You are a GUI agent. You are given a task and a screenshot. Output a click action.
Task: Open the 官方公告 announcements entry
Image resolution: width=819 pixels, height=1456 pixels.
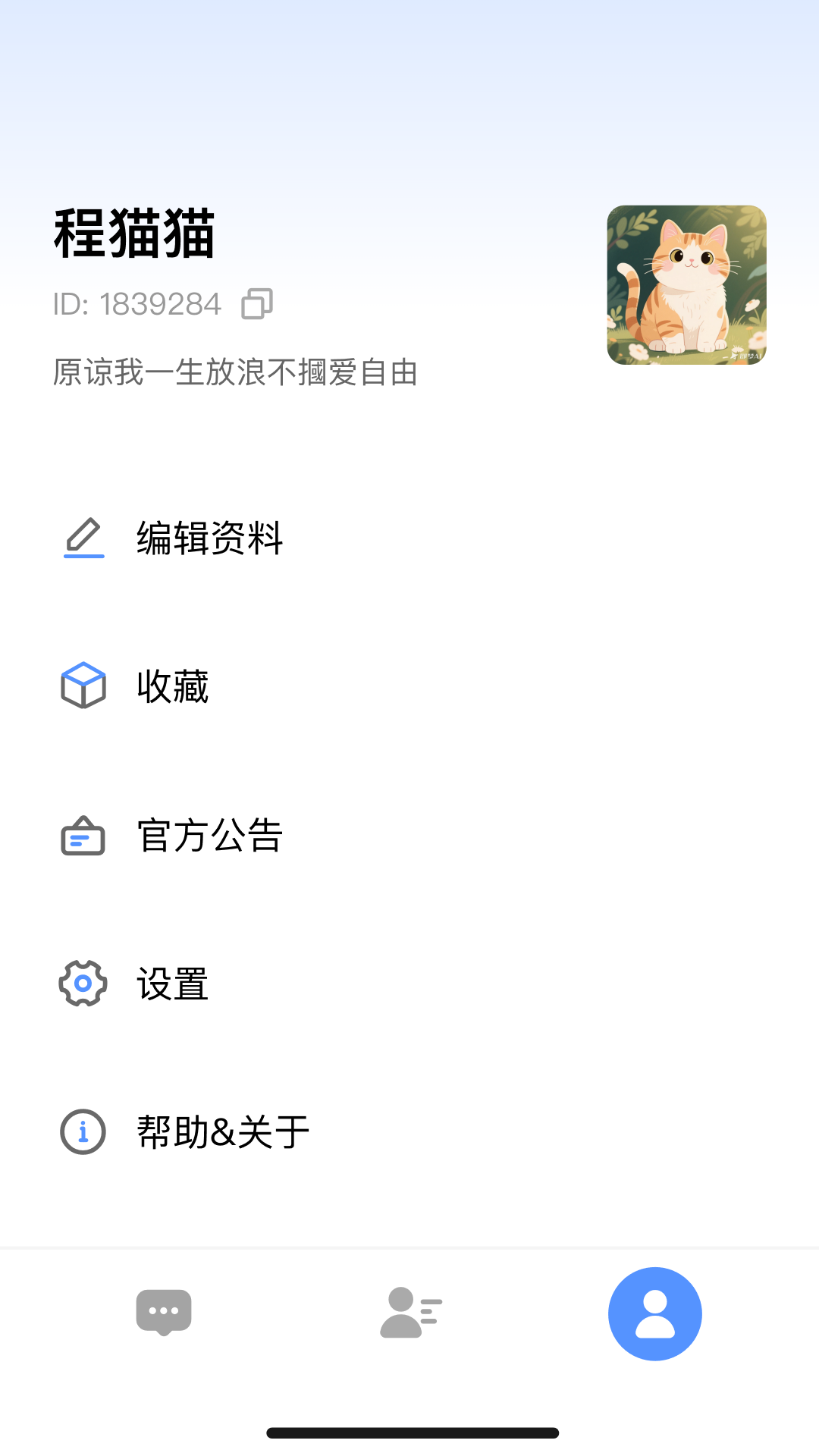point(209,836)
